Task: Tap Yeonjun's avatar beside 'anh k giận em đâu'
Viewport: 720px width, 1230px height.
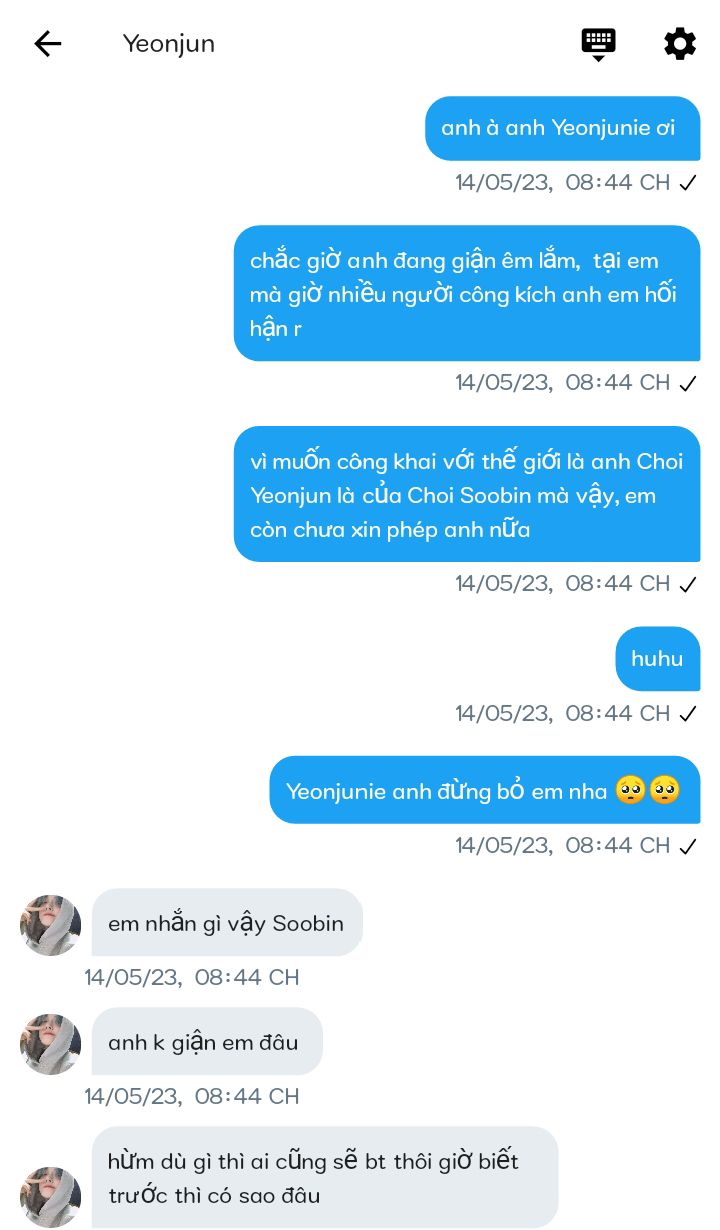Action: point(50,1044)
